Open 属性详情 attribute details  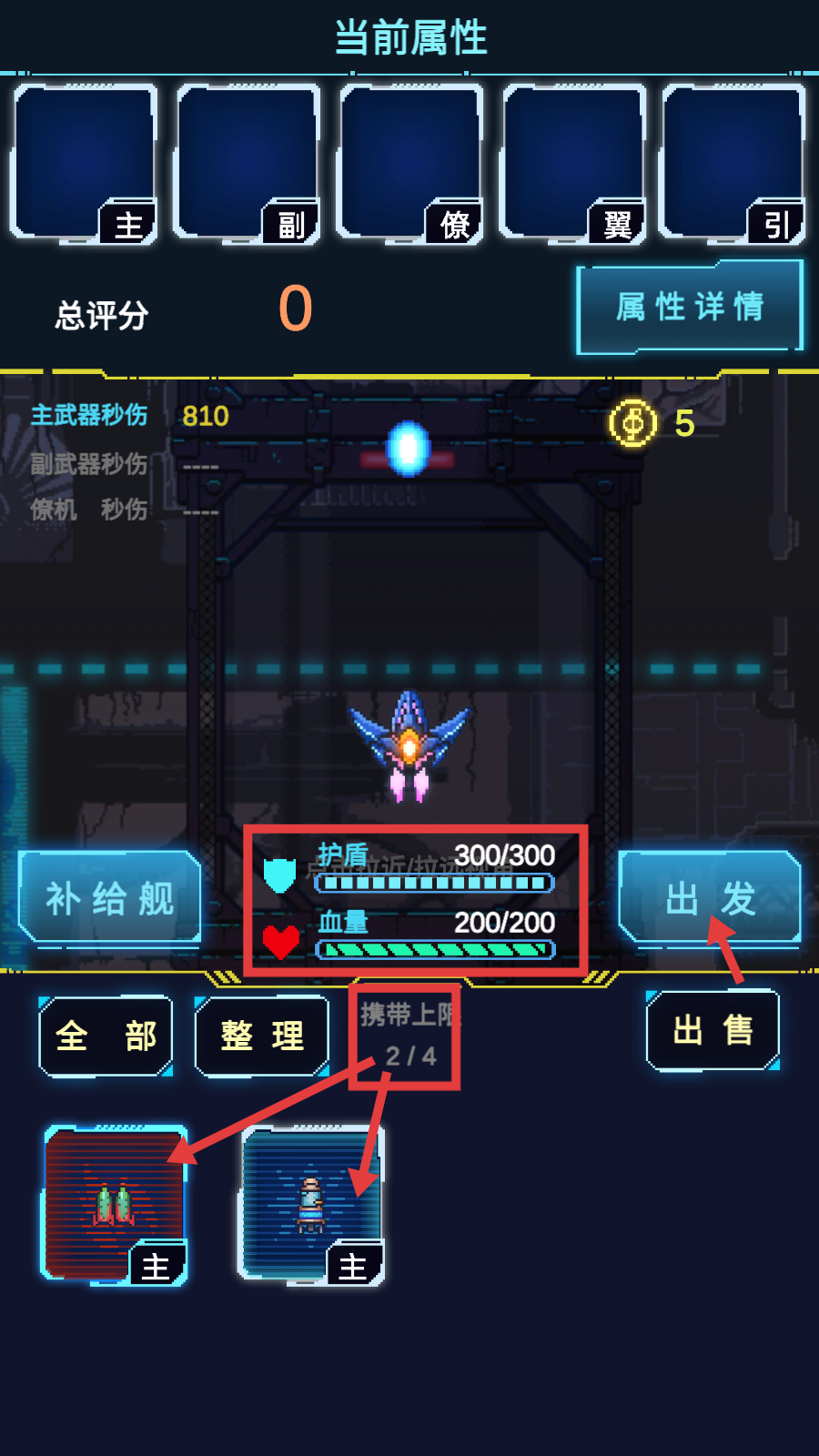point(690,308)
